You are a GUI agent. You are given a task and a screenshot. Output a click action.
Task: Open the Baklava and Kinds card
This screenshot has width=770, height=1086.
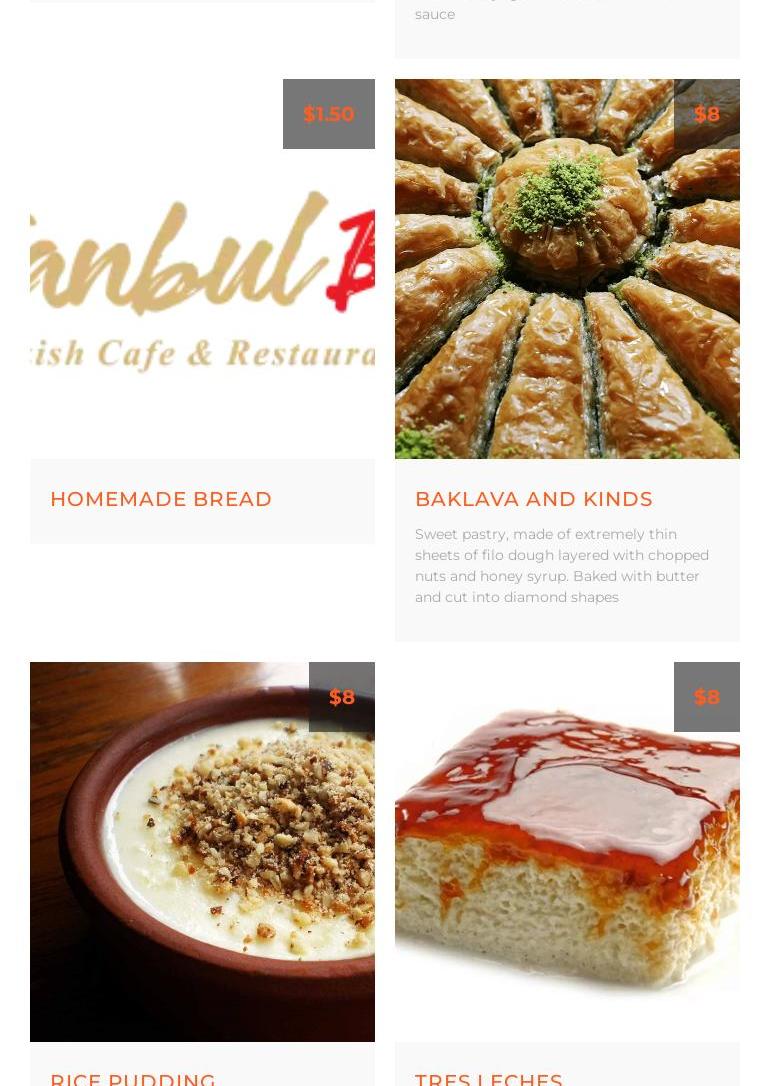(533, 499)
